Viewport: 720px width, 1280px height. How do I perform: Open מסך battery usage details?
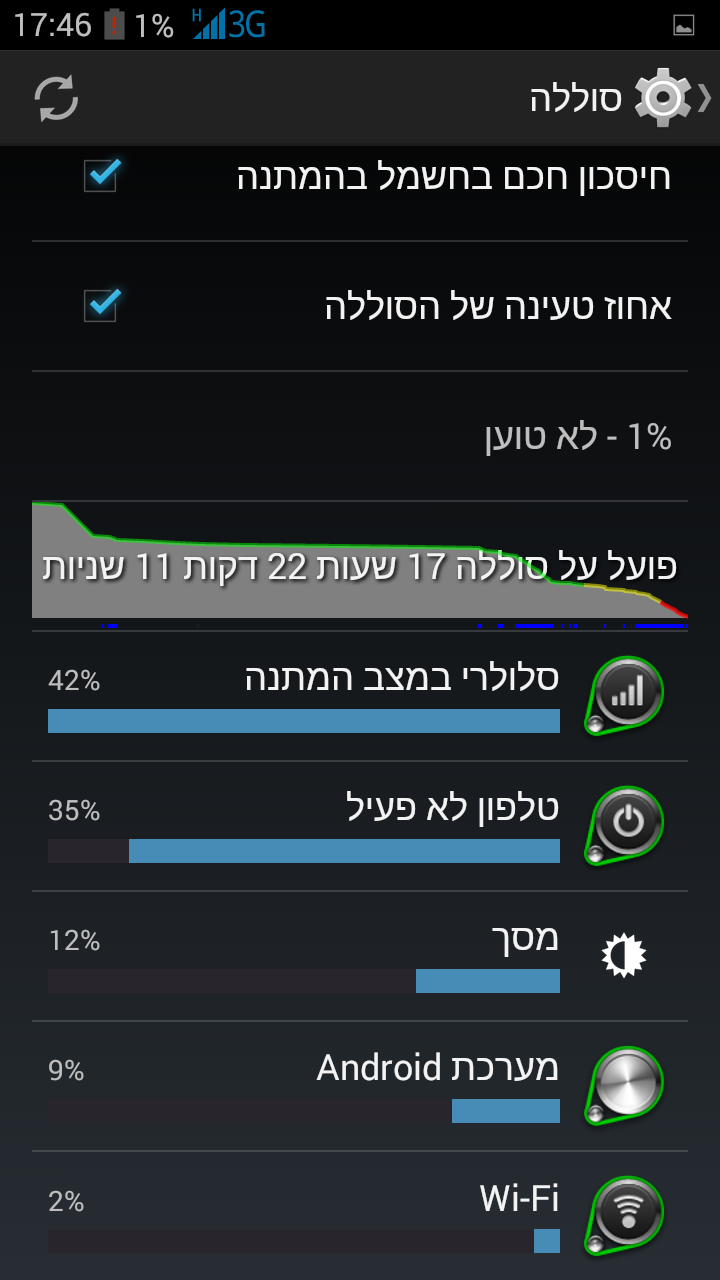click(360, 956)
